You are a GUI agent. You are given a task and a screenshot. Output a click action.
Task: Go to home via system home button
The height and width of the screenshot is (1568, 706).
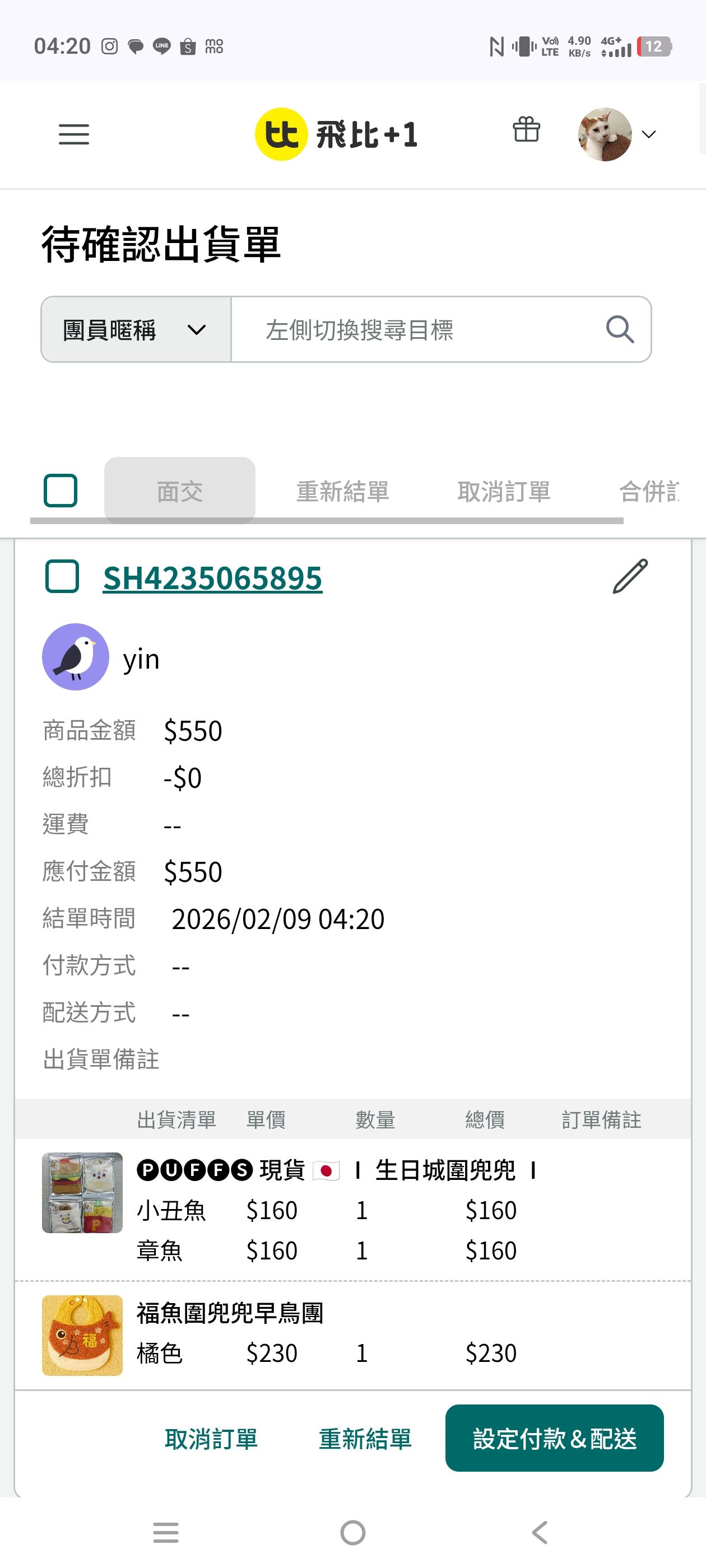coord(352,1533)
